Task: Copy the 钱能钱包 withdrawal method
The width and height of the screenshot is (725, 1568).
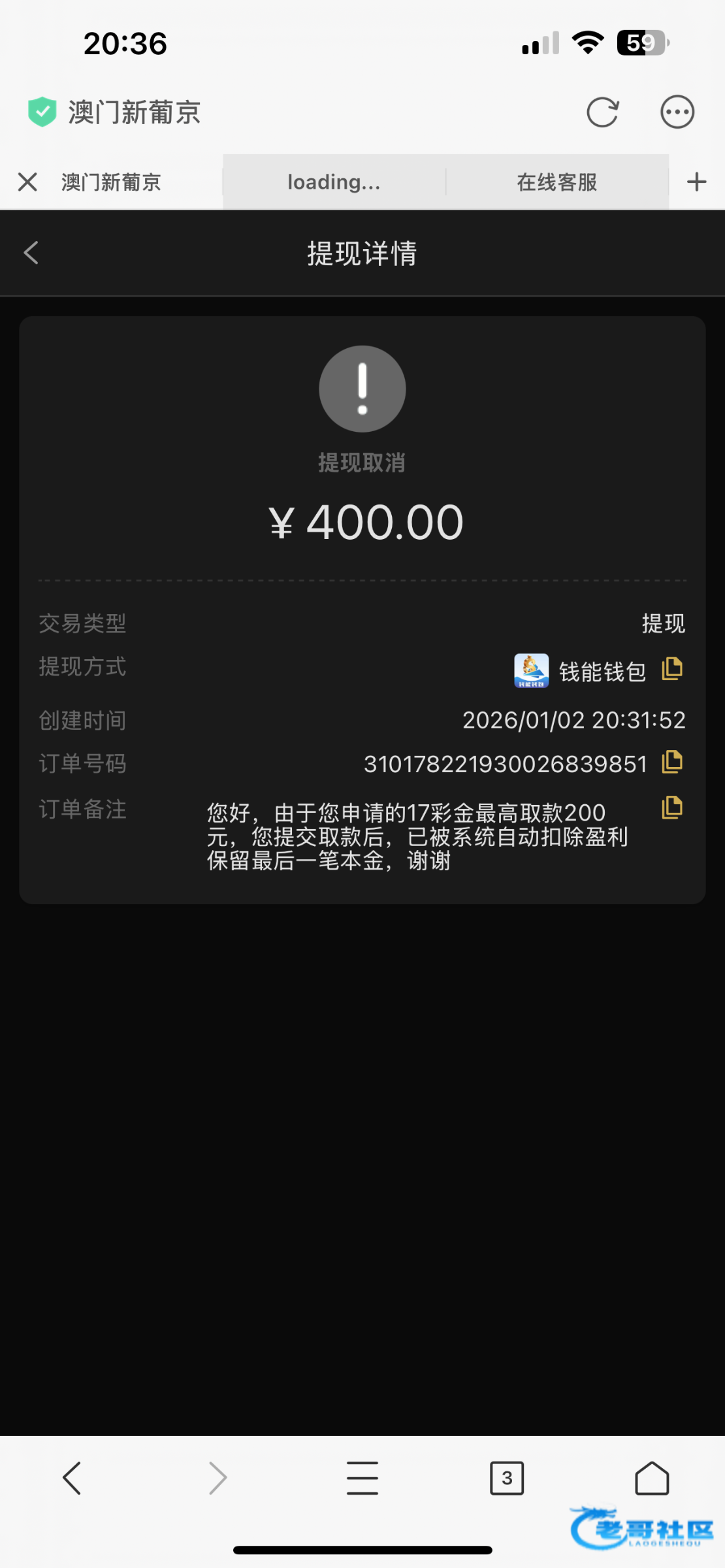Action: (672, 669)
